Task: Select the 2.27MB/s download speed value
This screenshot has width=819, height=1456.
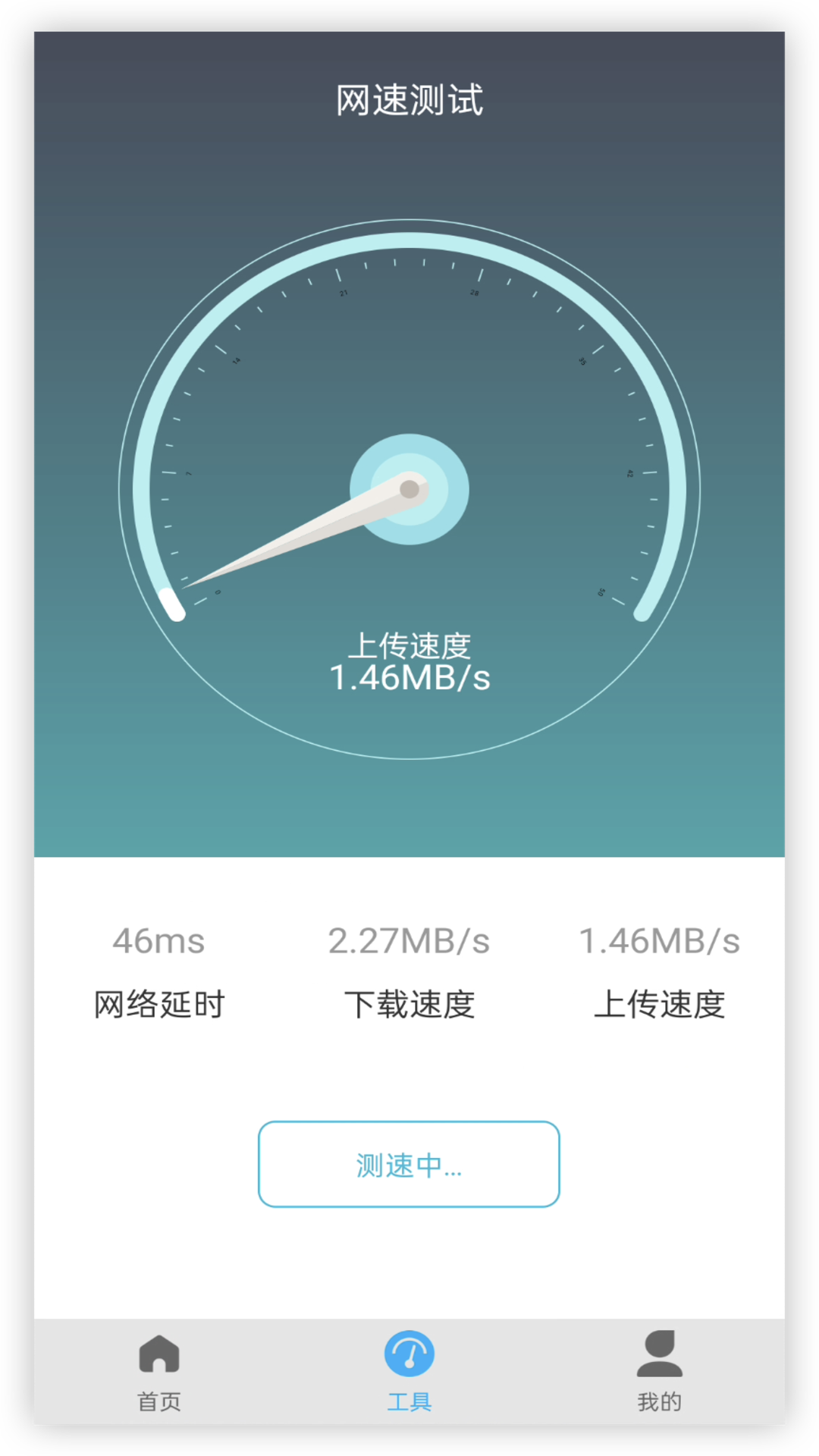Action: click(x=409, y=940)
